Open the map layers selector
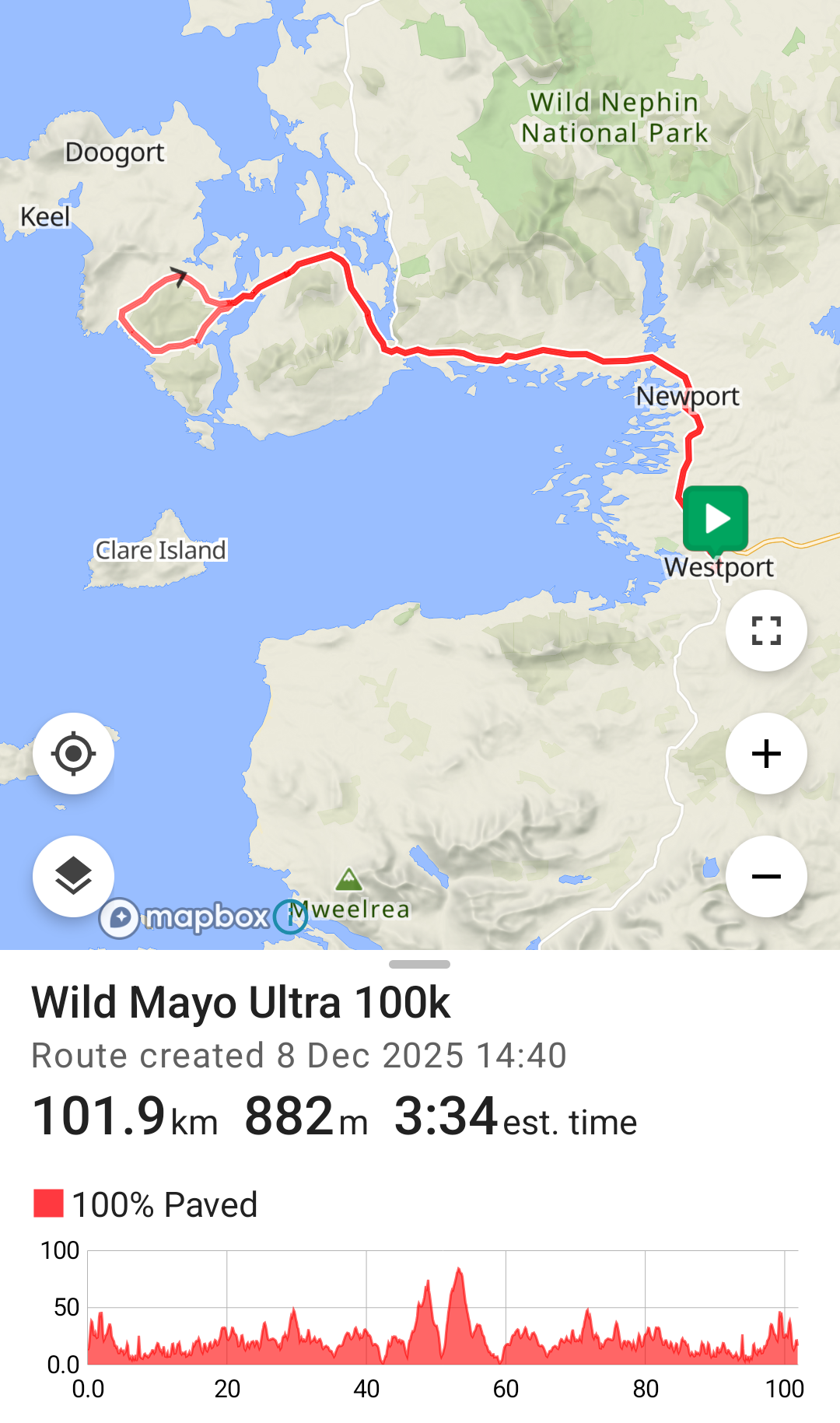Image resolution: width=840 pixels, height=1423 pixels. (73, 876)
